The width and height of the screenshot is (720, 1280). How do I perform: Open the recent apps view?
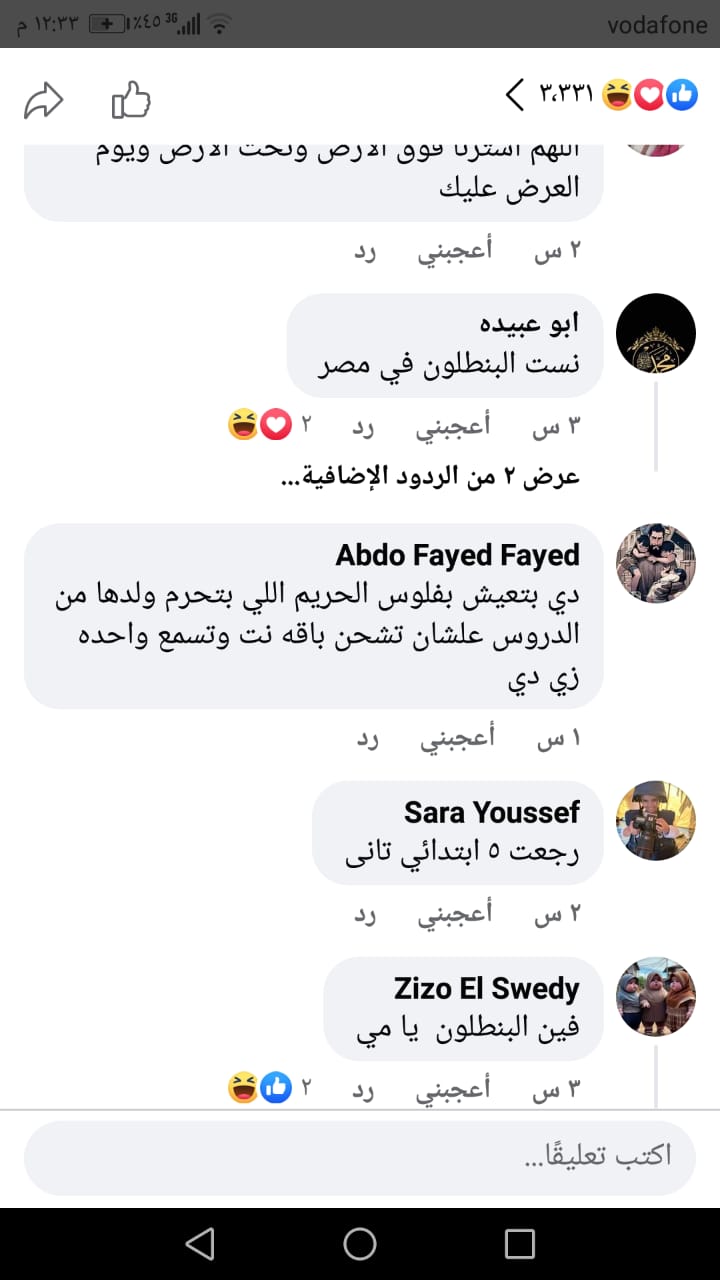click(520, 1244)
